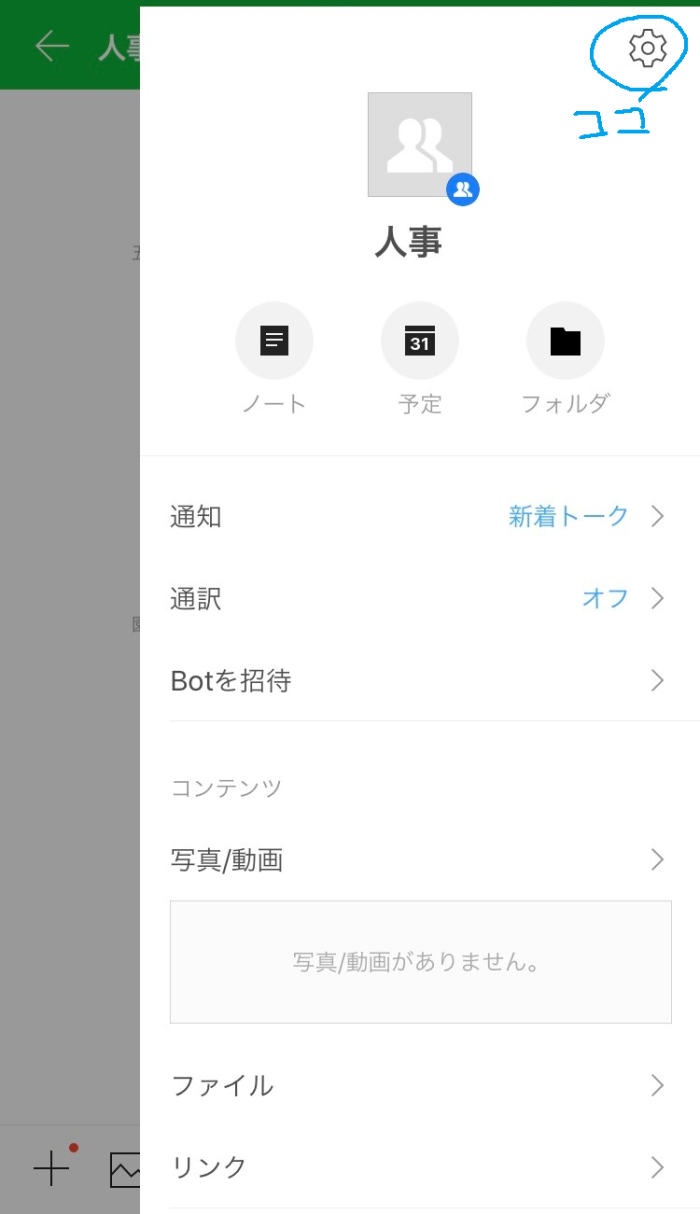Open the 通知 setting row
Image resolution: width=700 pixels, height=1214 pixels.
420,516
